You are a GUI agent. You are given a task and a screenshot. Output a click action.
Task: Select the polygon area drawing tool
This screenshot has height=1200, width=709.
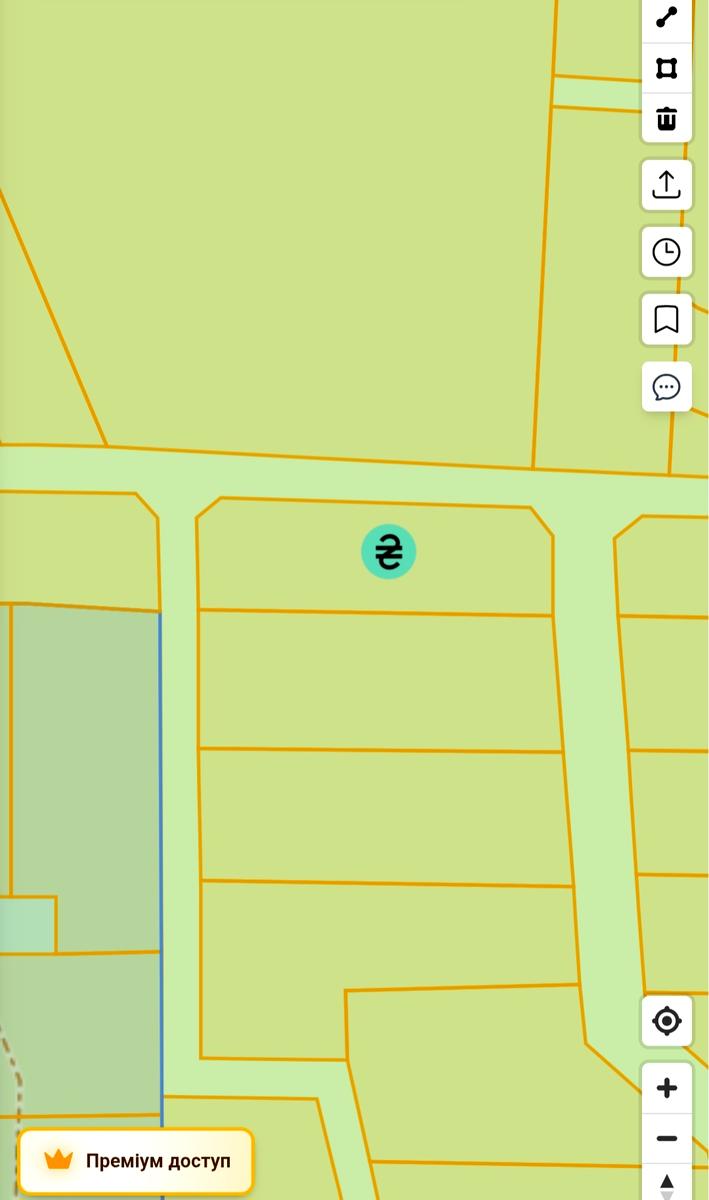pyautogui.click(x=666, y=68)
